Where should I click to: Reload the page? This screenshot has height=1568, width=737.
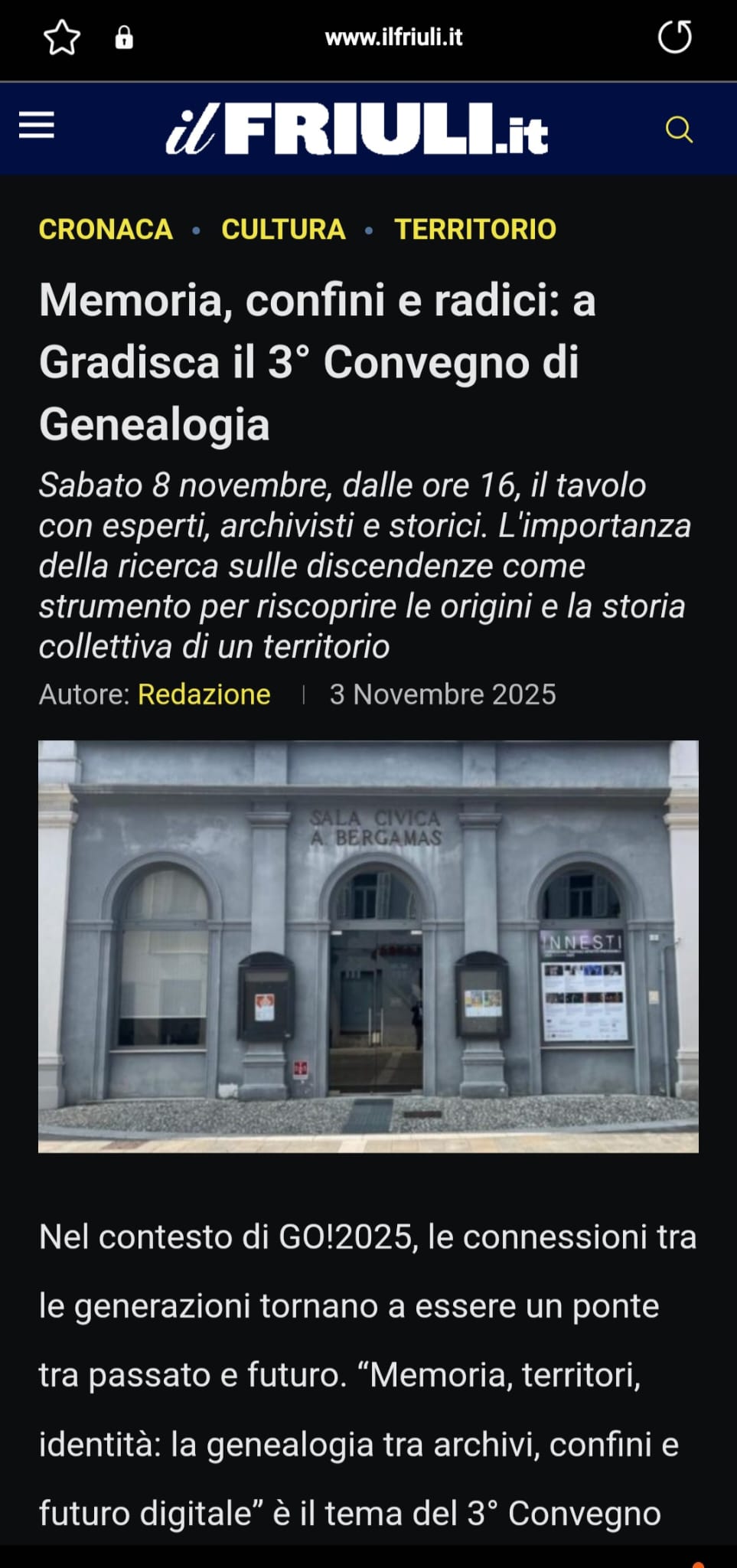[674, 37]
